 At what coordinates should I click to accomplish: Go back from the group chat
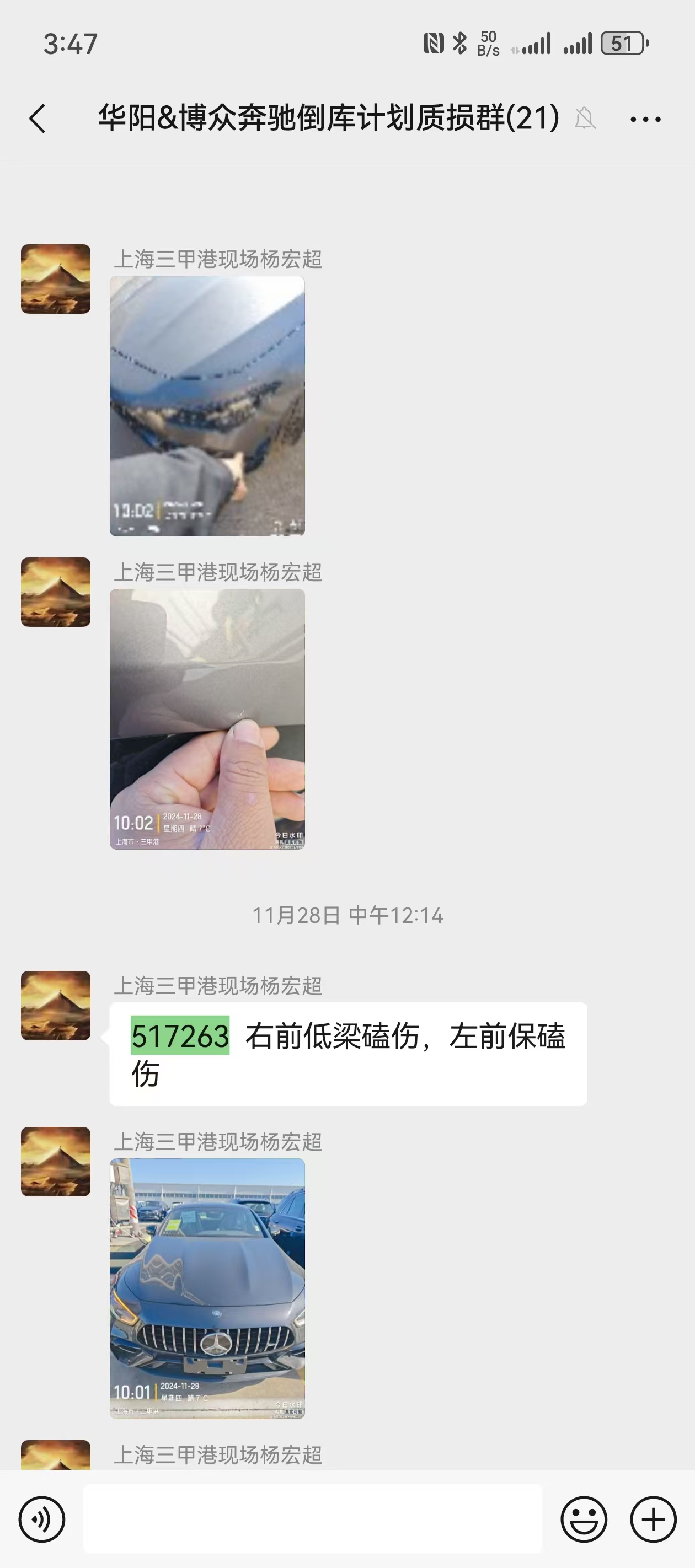(x=38, y=118)
